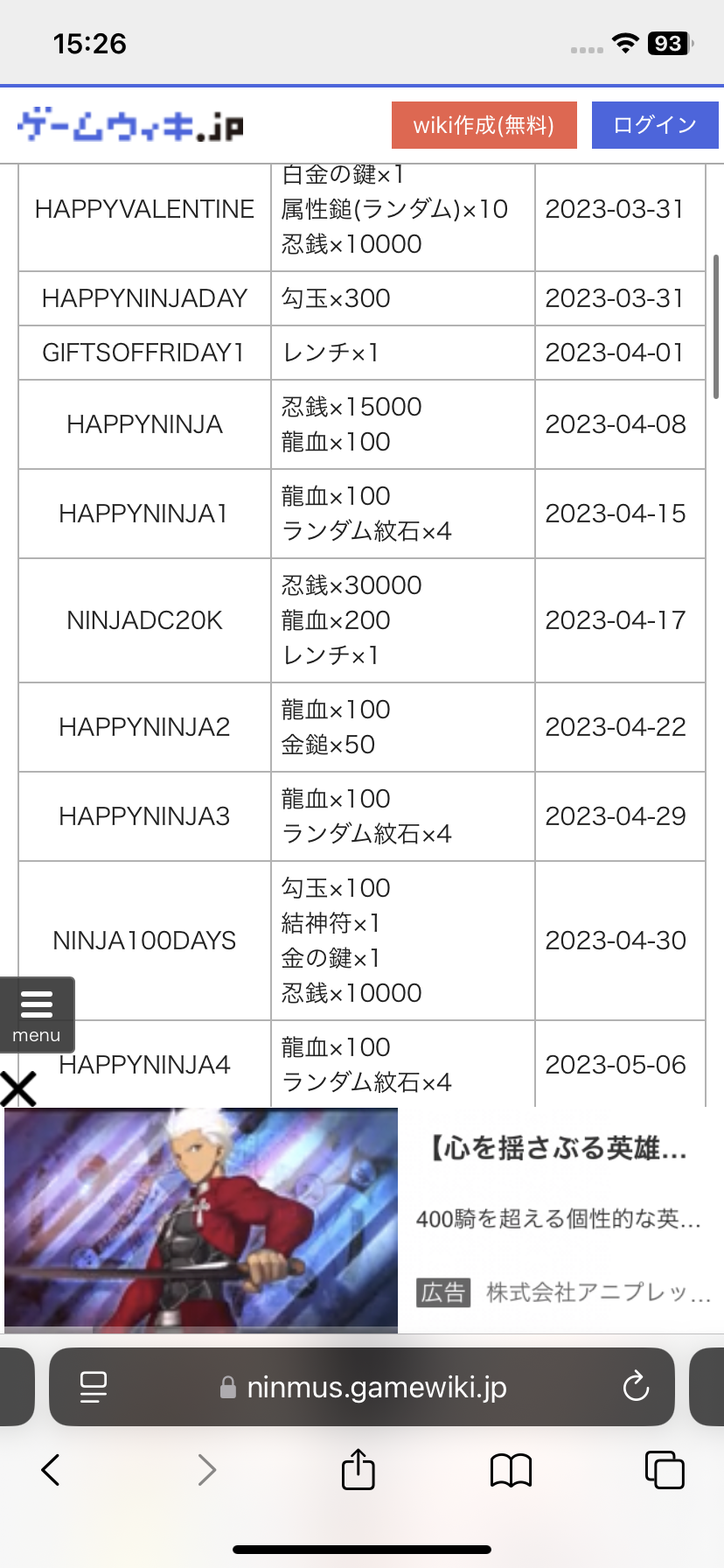Tap the wiki作成(無料) button

[484, 125]
